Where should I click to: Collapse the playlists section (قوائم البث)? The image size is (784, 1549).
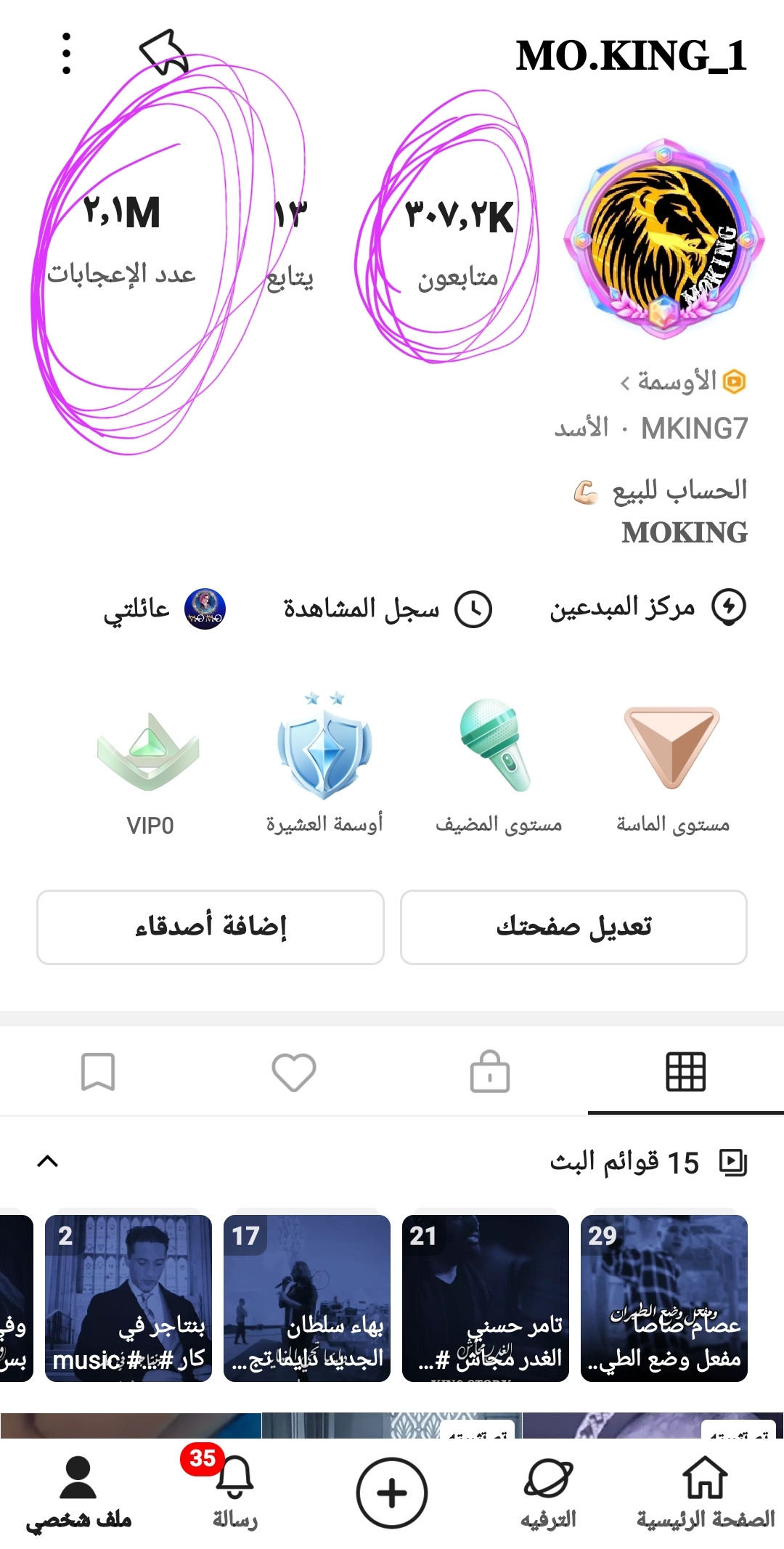48,1161
